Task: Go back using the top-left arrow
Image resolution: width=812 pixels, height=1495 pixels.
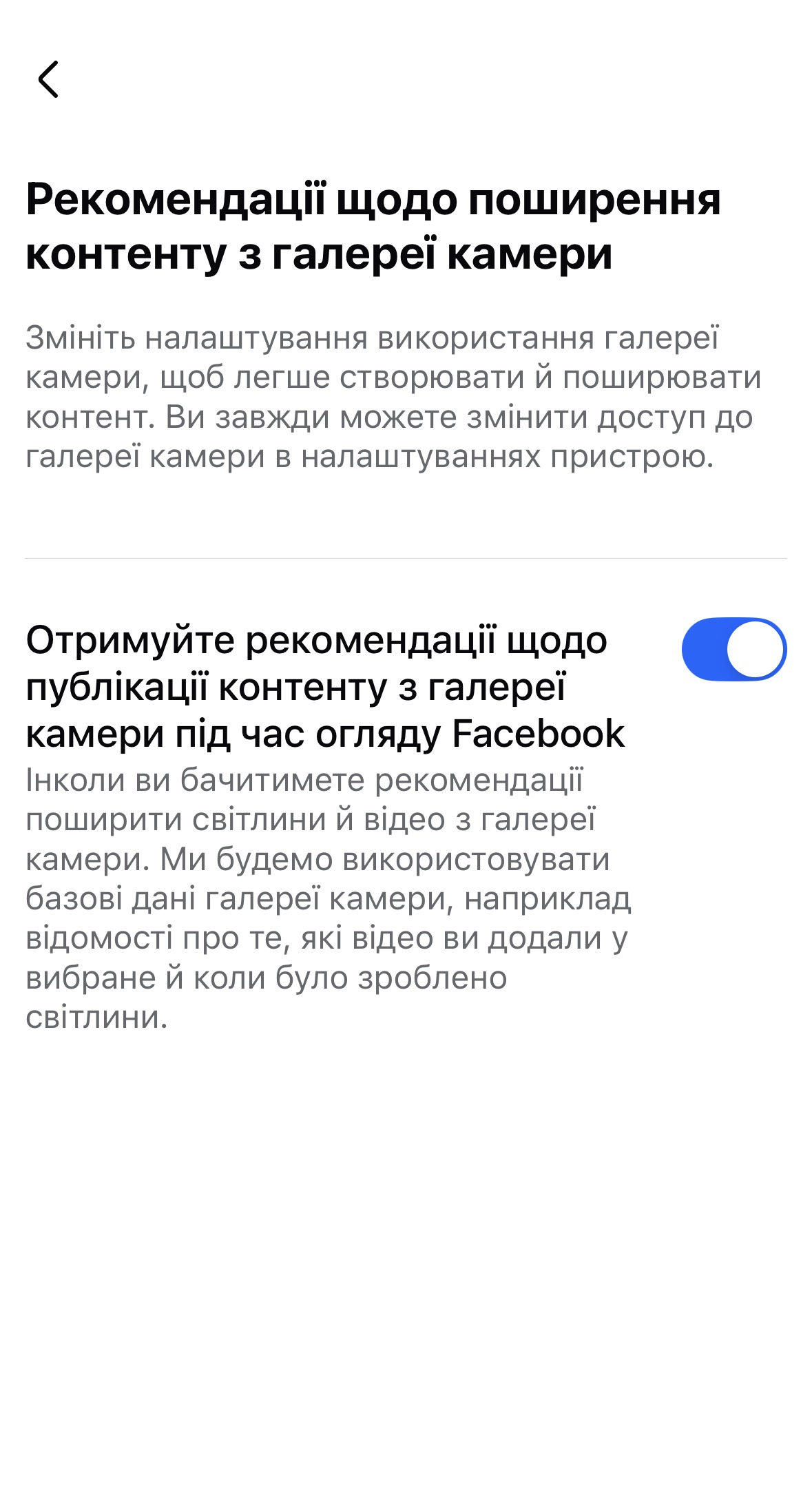Action: click(48, 79)
